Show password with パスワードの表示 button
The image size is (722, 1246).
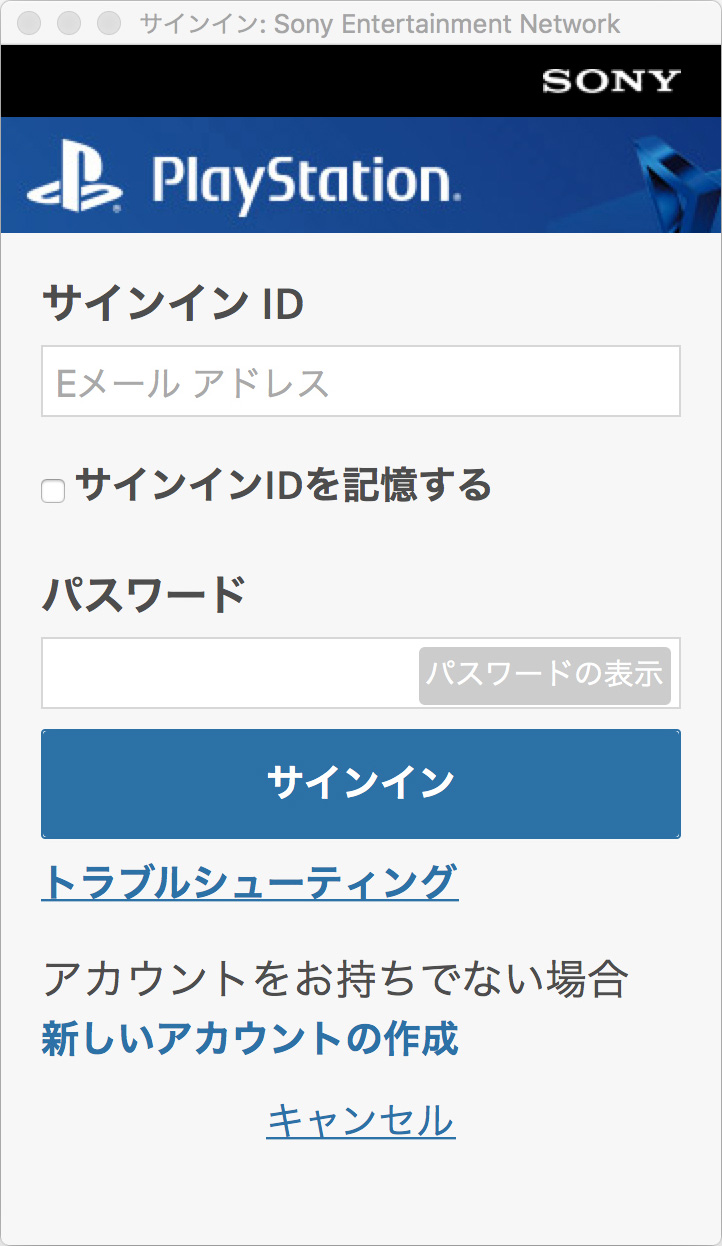pyautogui.click(x=545, y=675)
